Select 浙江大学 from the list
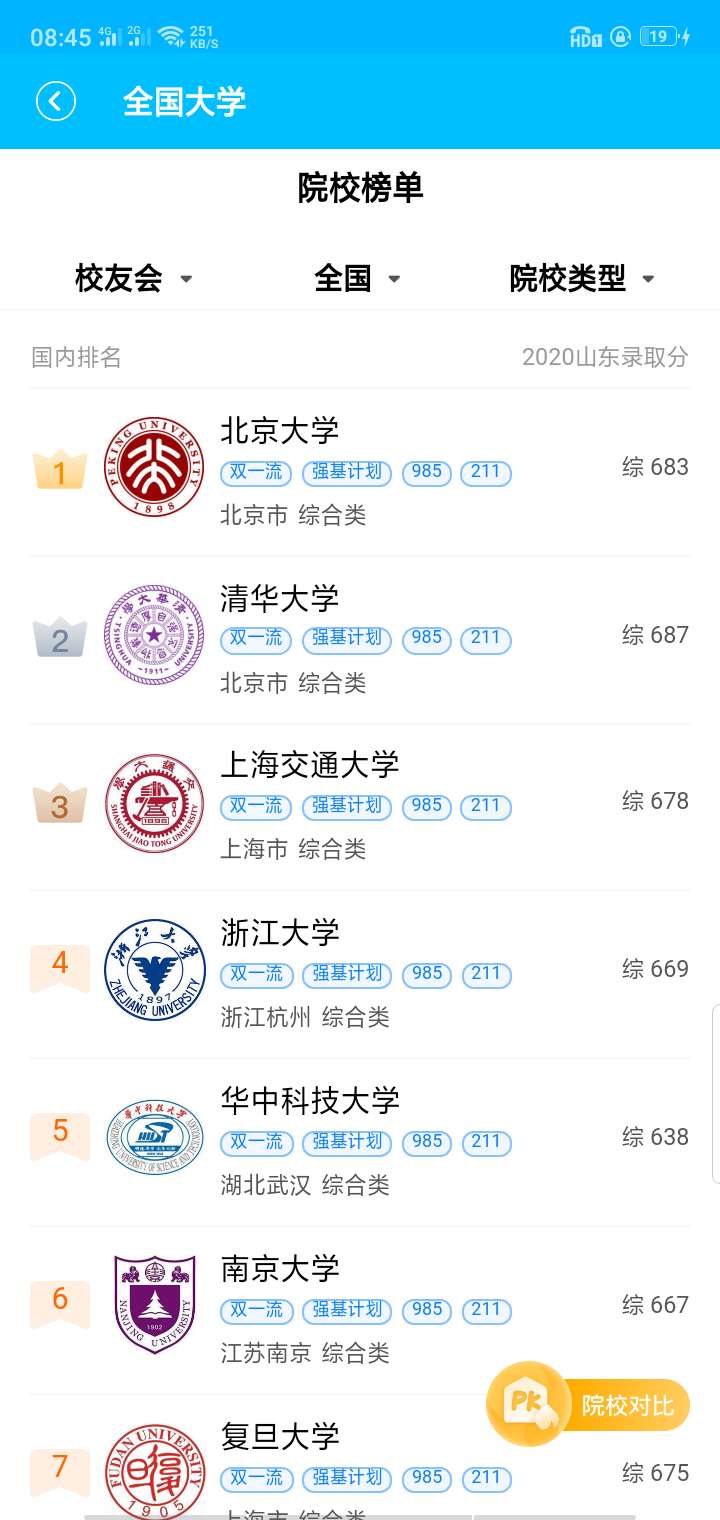The image size is (720, 1520). click(x=360, y=975)
